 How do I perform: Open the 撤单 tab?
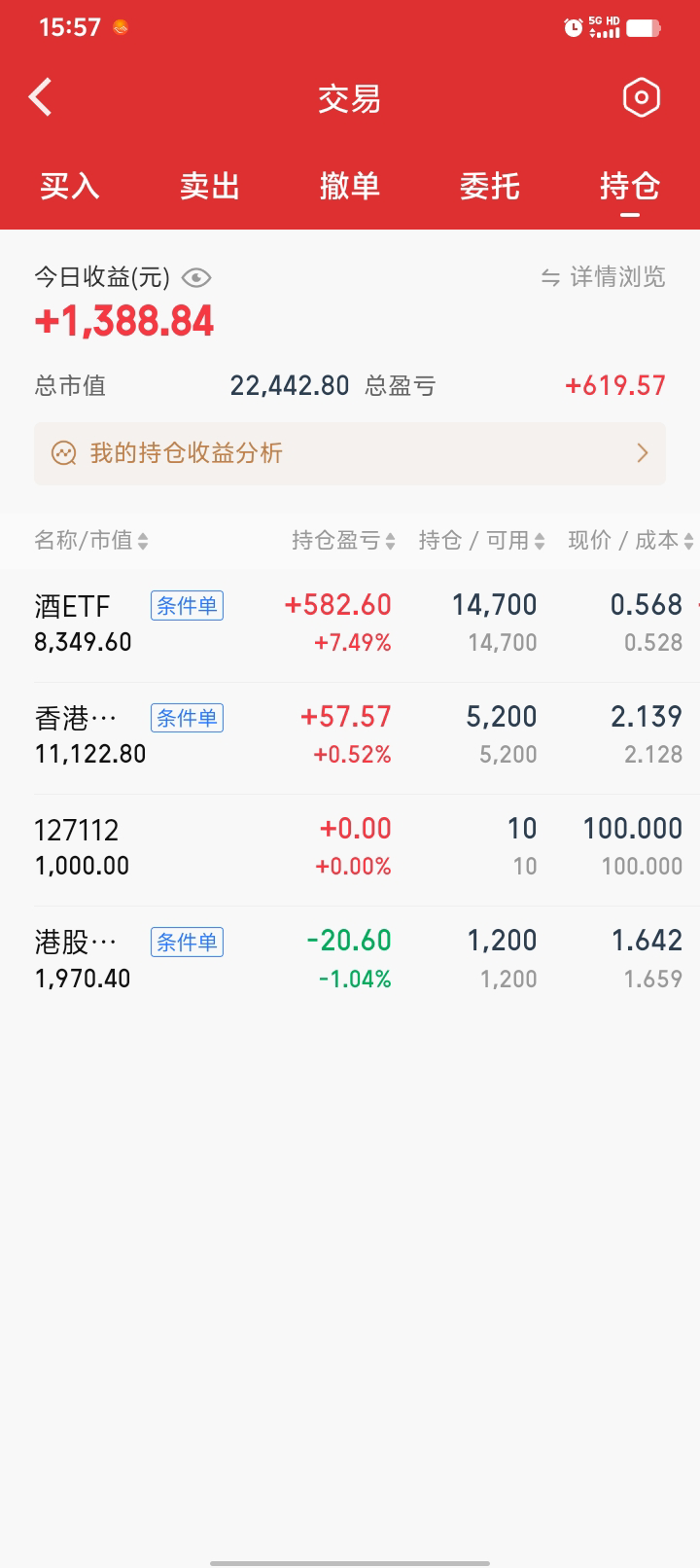[x=350, y=186]
